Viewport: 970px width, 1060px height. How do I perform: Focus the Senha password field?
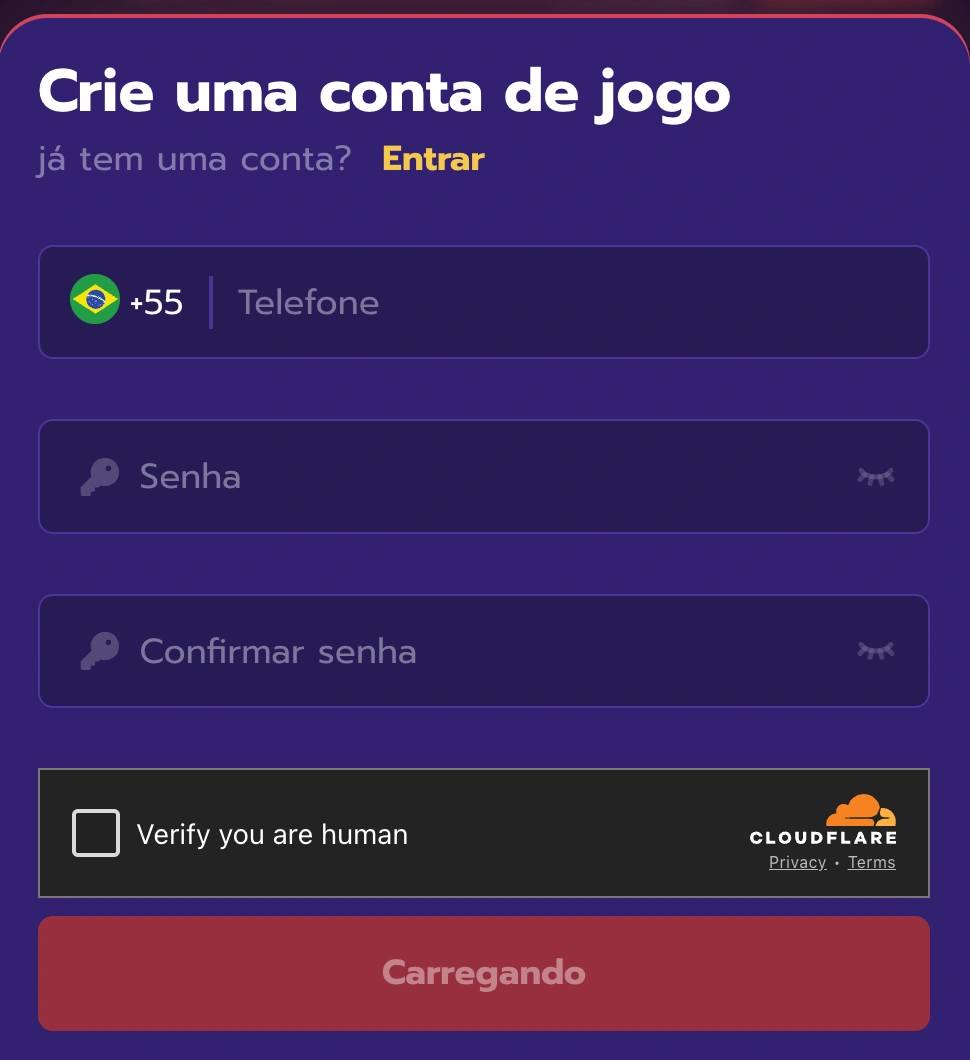(x=480, y=477)
